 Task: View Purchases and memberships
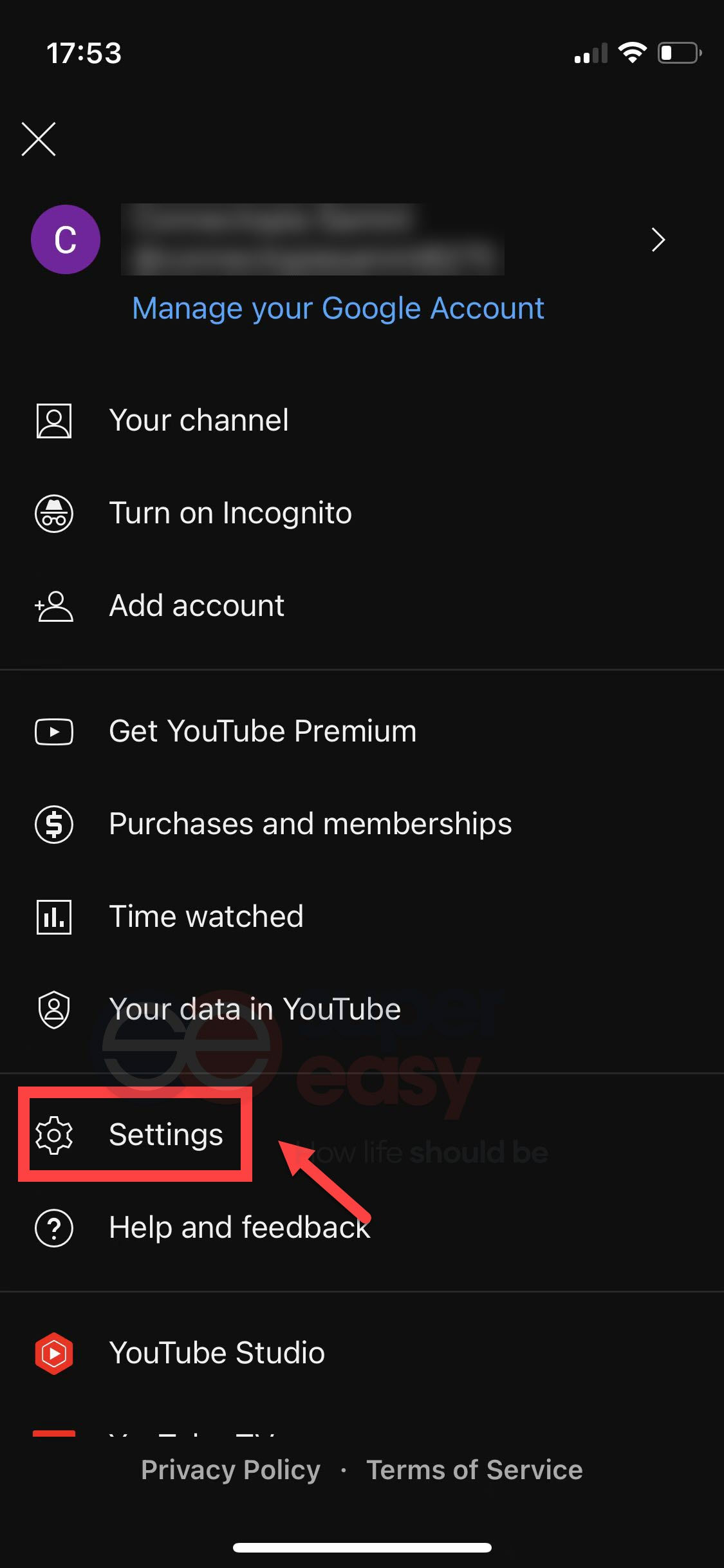362,825
